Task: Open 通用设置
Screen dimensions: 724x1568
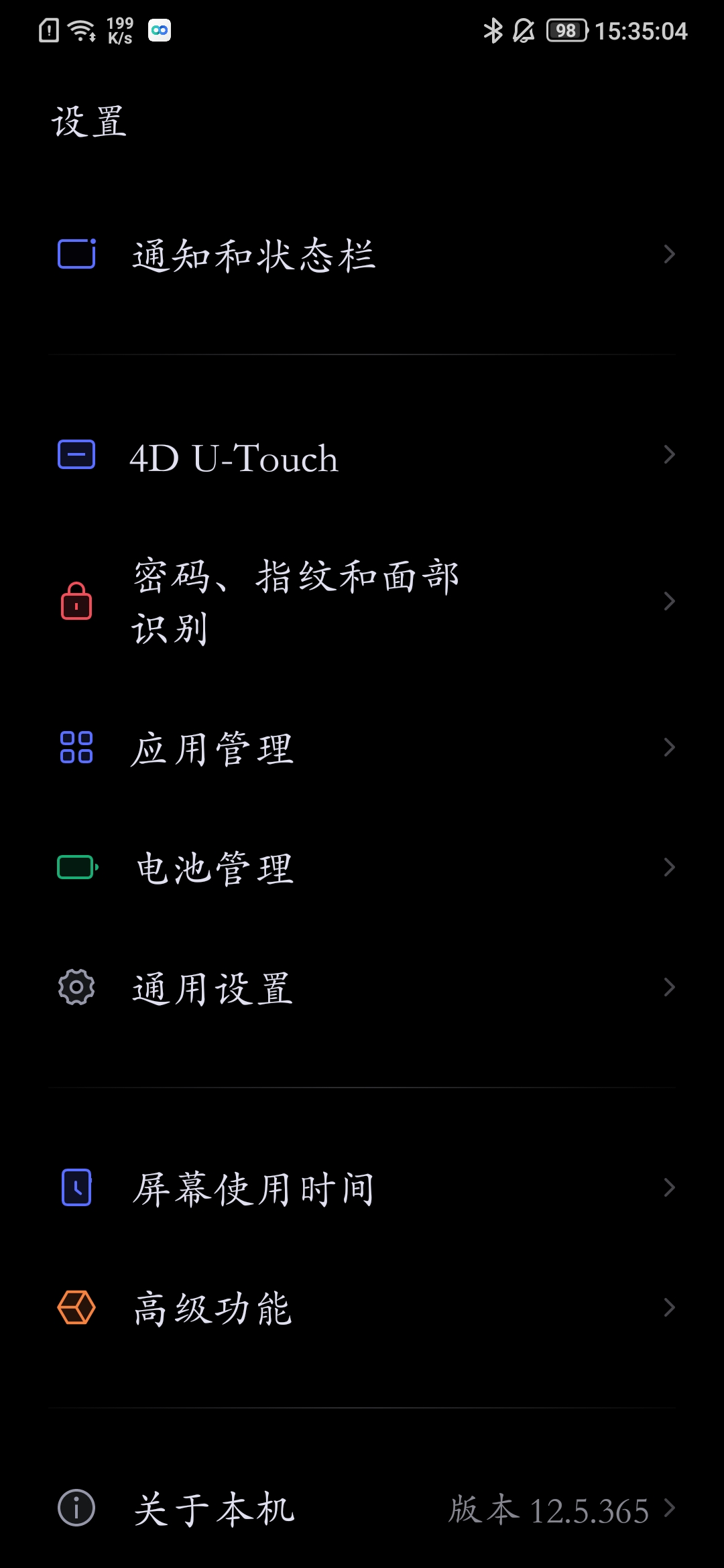Action: tap(362, 988)
